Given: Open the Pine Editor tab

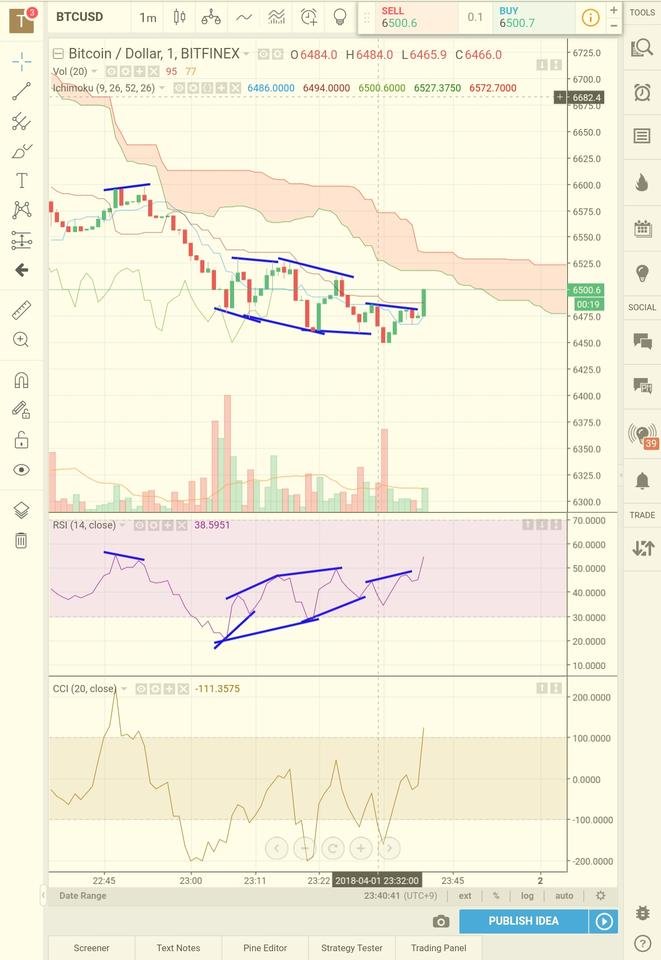Looking at the screenshot, I should point(265,947).
